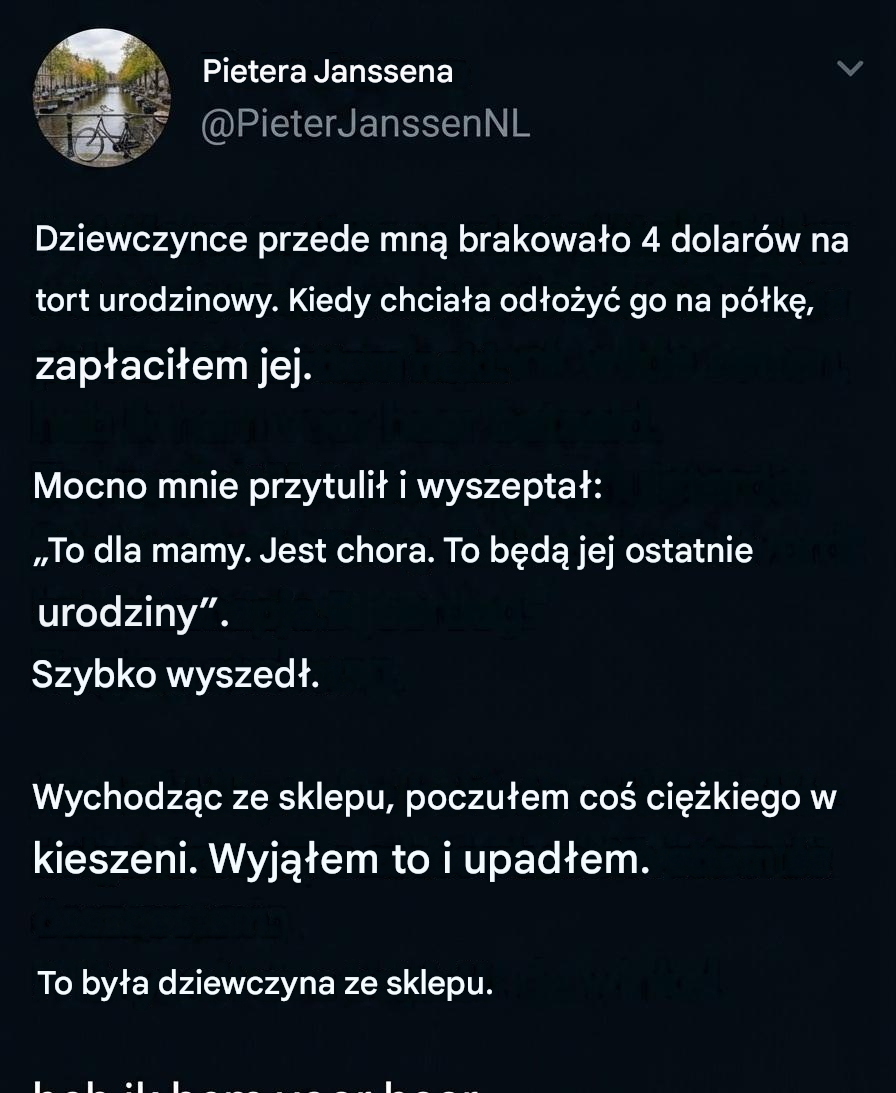Open Pietera Janssena's profile picture
896x1093 pixels.
102,97
